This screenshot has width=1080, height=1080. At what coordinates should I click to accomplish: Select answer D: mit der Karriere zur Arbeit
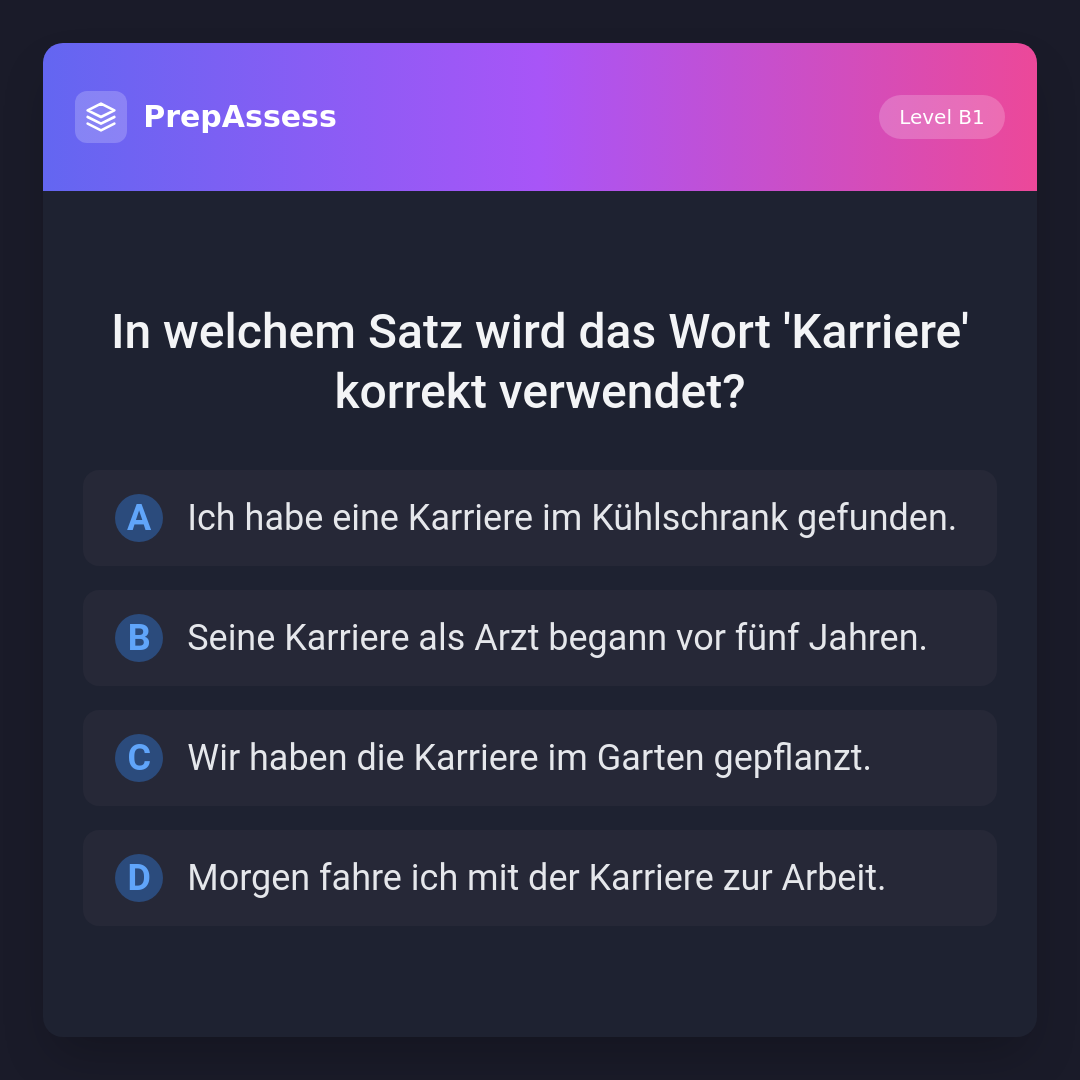(x=540, y=878)
